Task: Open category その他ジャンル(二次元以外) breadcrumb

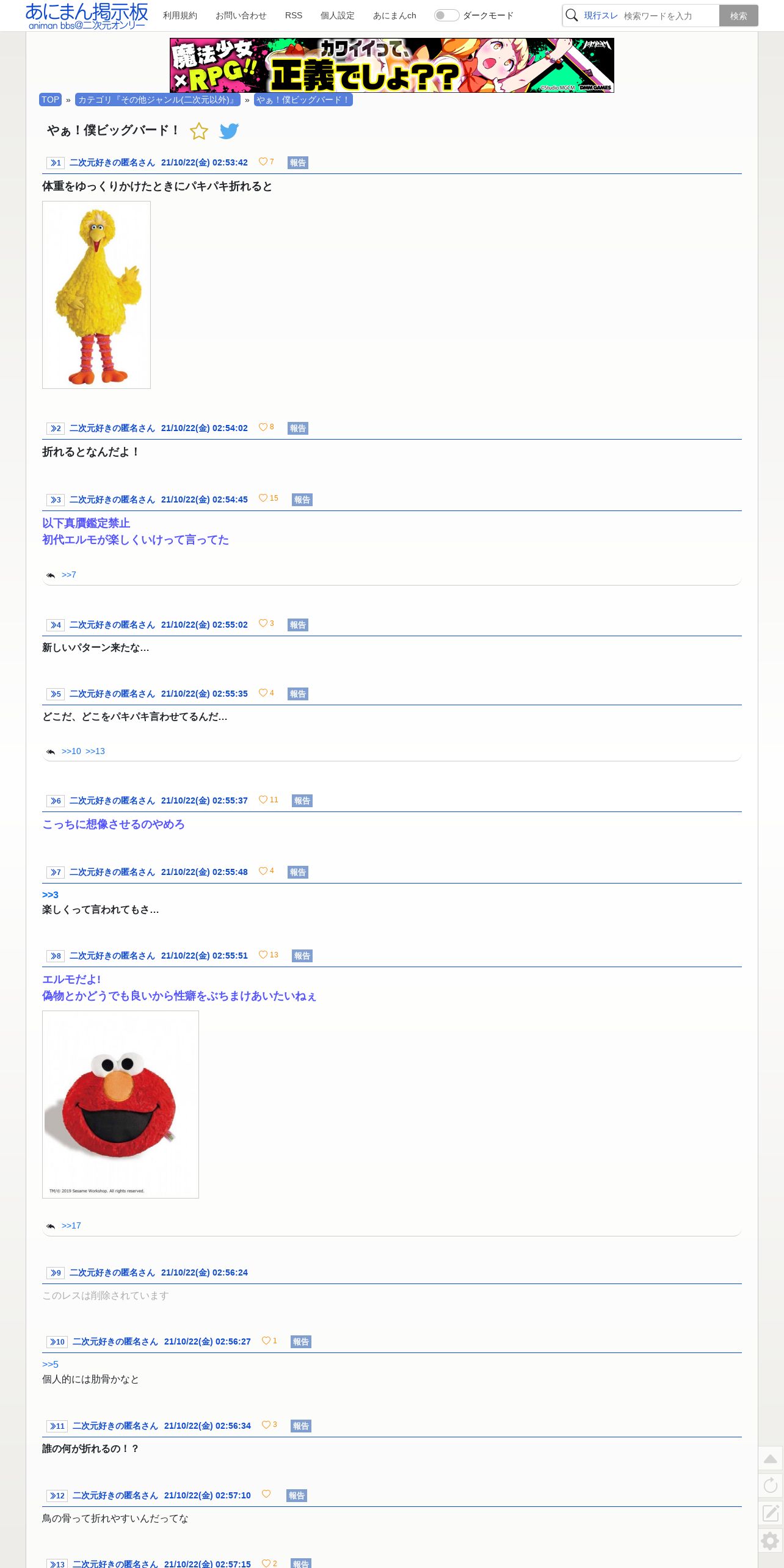Action: click(157, 100)
